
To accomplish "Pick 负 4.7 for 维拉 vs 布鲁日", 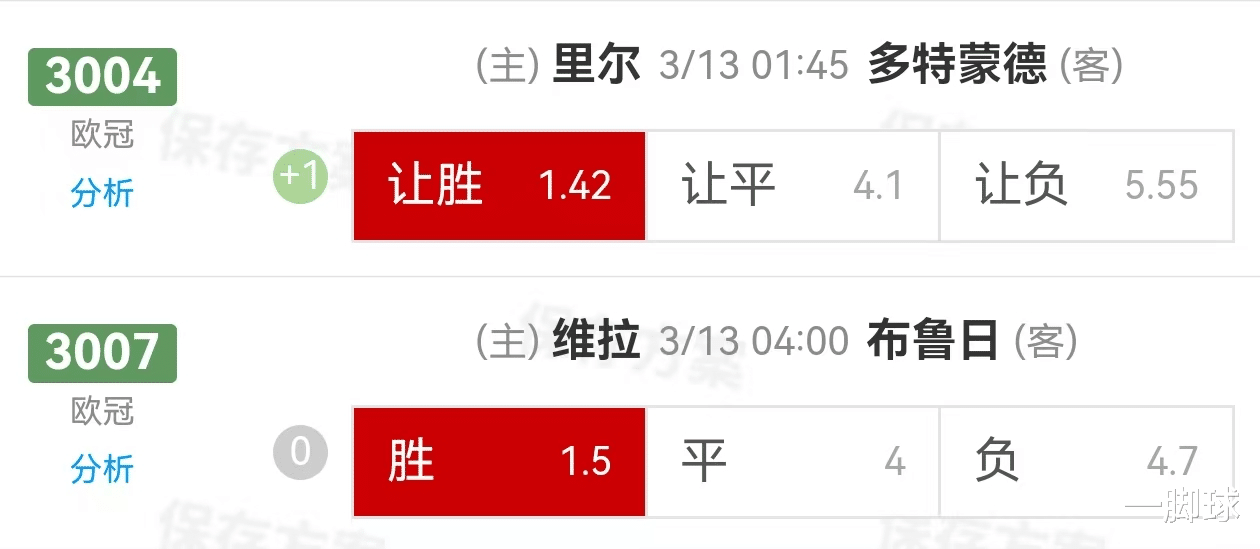I will [1086, 462].
